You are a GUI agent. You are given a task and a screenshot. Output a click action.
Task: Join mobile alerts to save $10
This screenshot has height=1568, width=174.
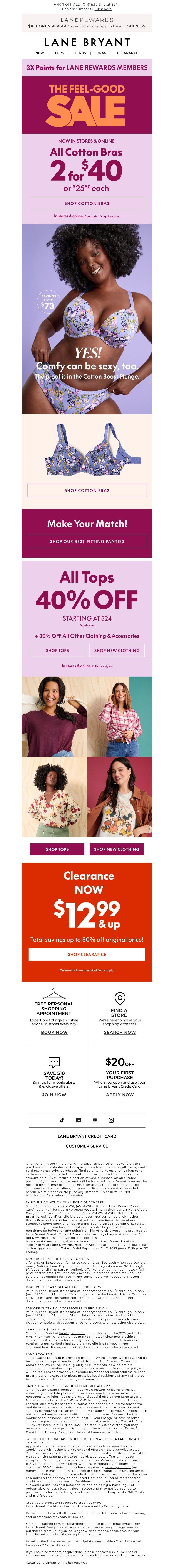pyautogui.click(x=54, y=1095)
